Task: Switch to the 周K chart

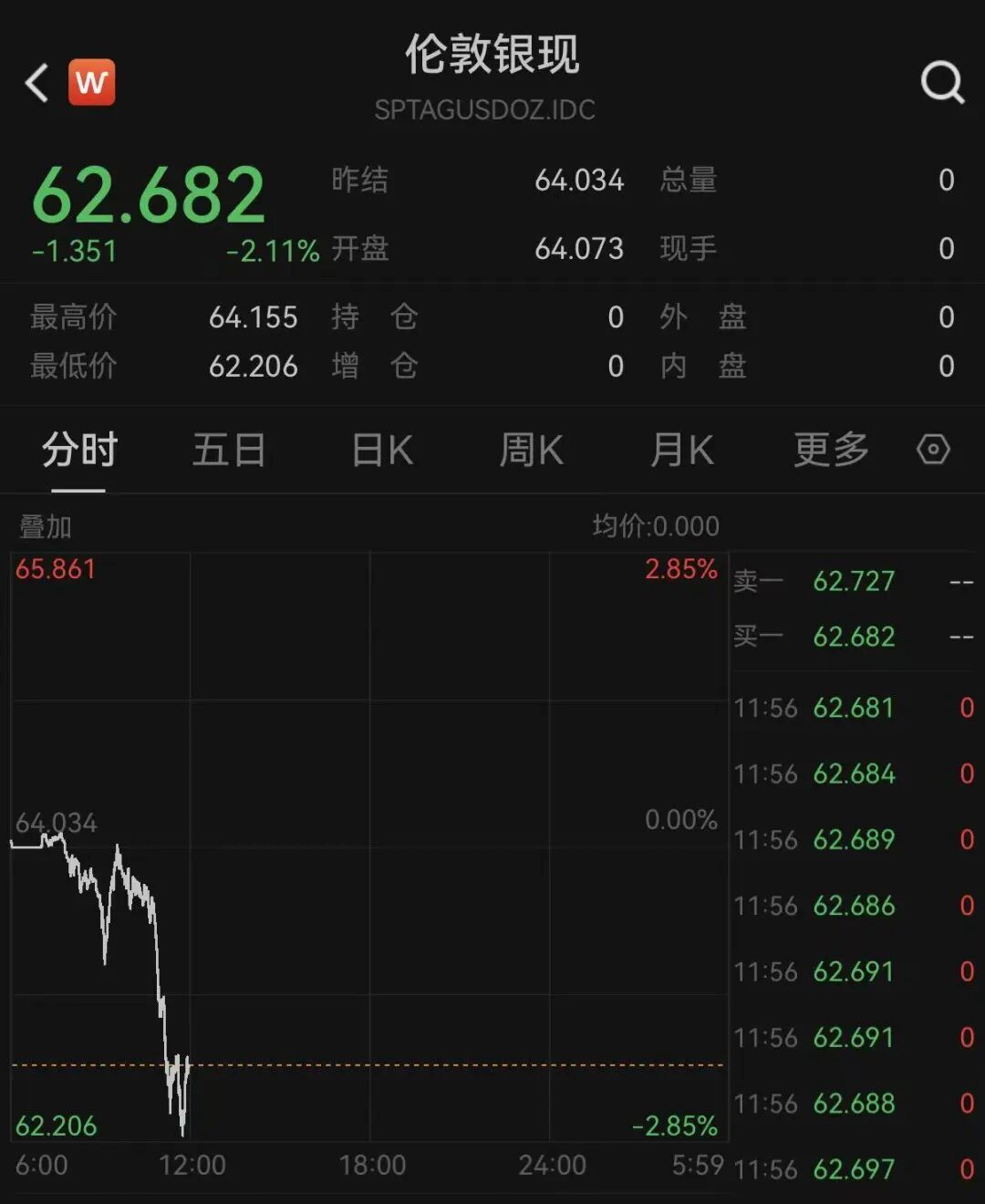Action: click(531, 451)
